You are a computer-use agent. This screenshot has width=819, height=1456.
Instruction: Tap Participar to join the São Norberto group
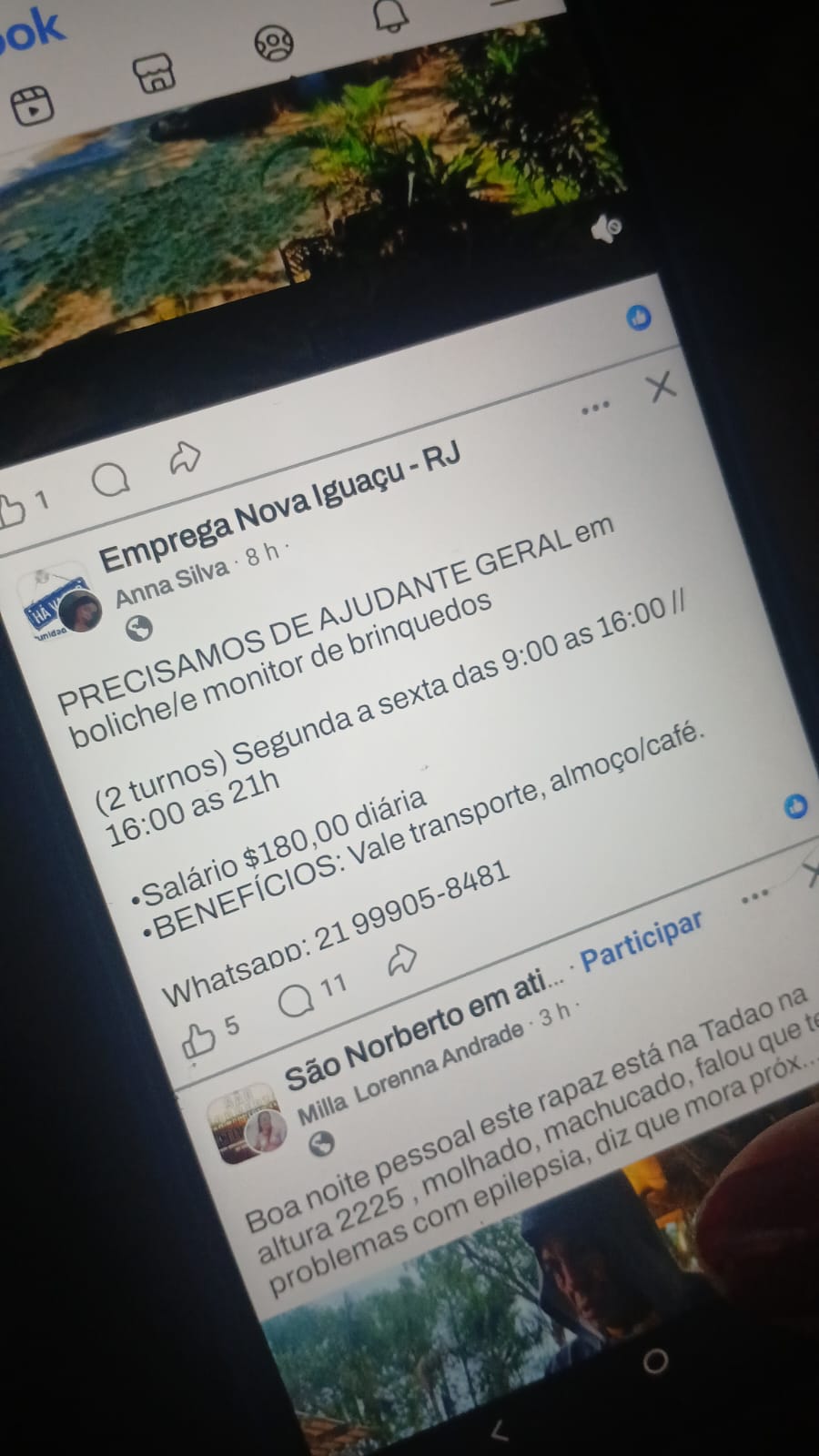pyautogui.click(x=641, y=939)
